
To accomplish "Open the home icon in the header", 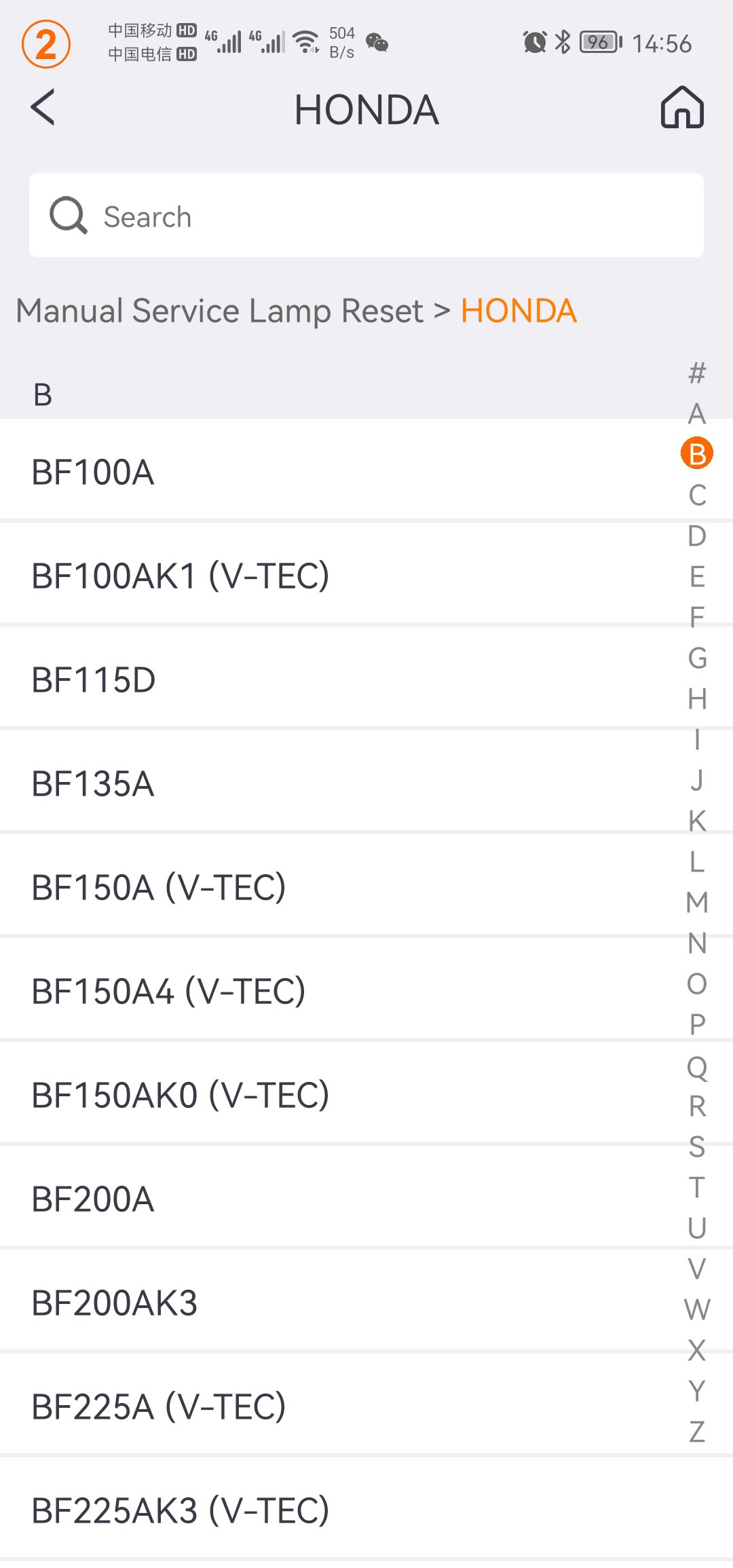I will [x=682, y=108].
